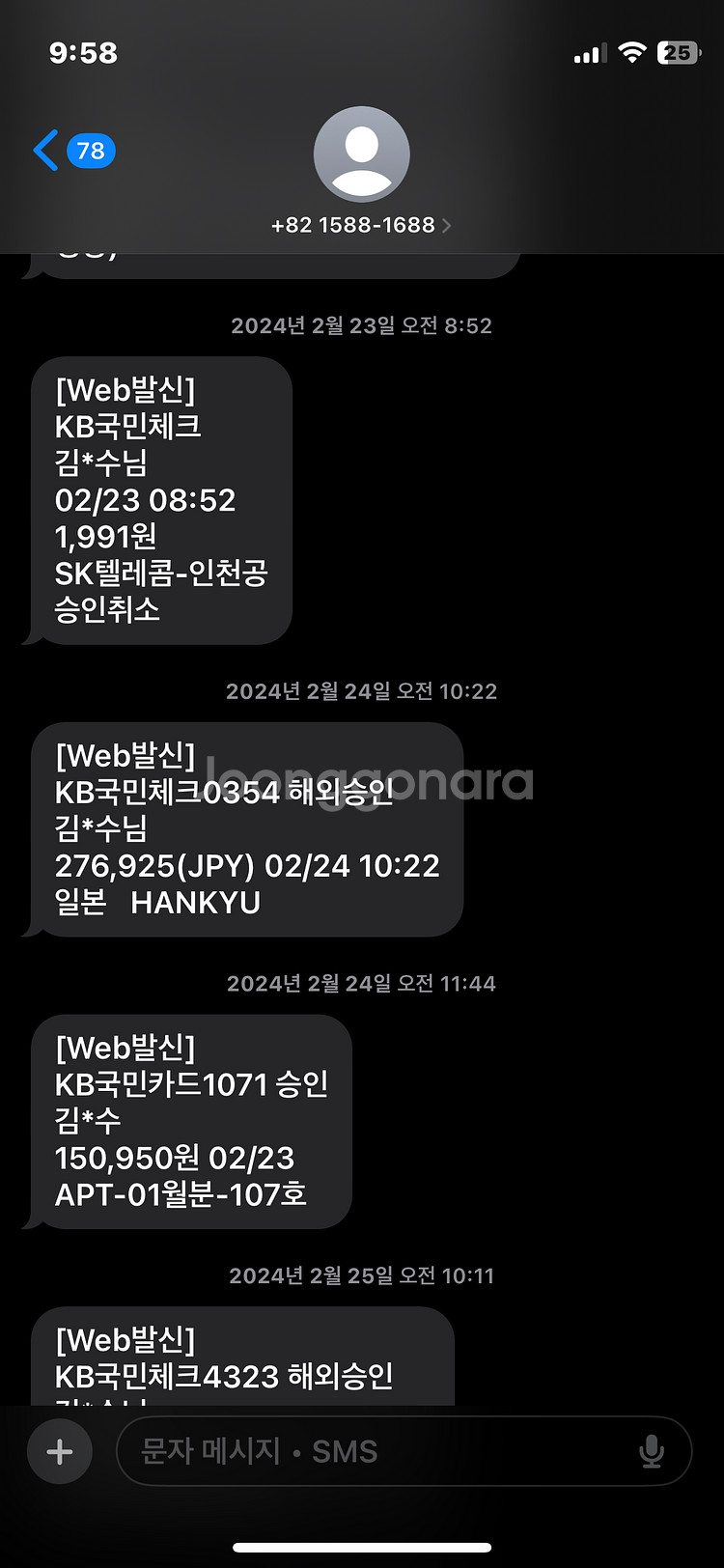724x1568 pixels.
Task: Tap the plus button to add attachments
Action: pyautogui.click(x=59, y=1450)
